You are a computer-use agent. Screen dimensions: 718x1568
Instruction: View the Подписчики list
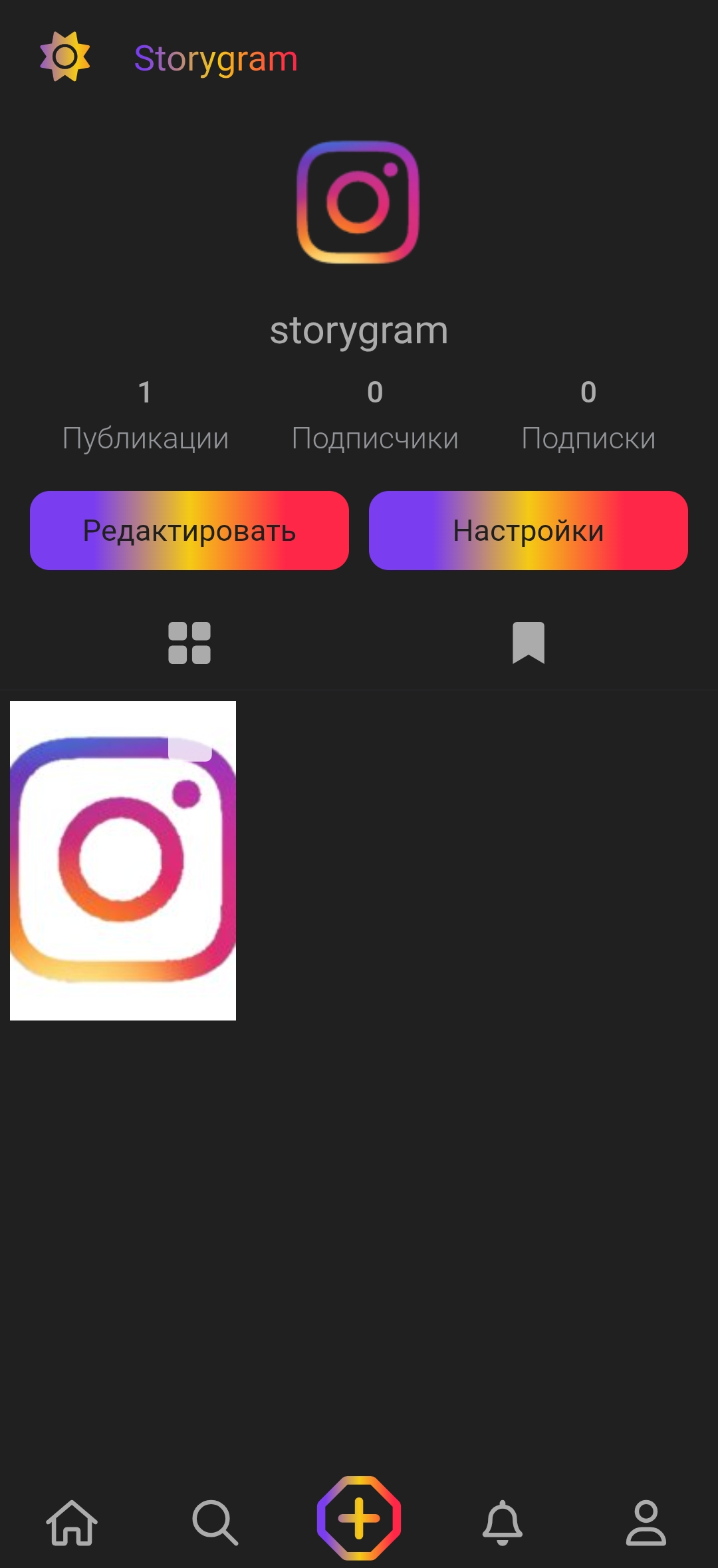click(375, 416)
